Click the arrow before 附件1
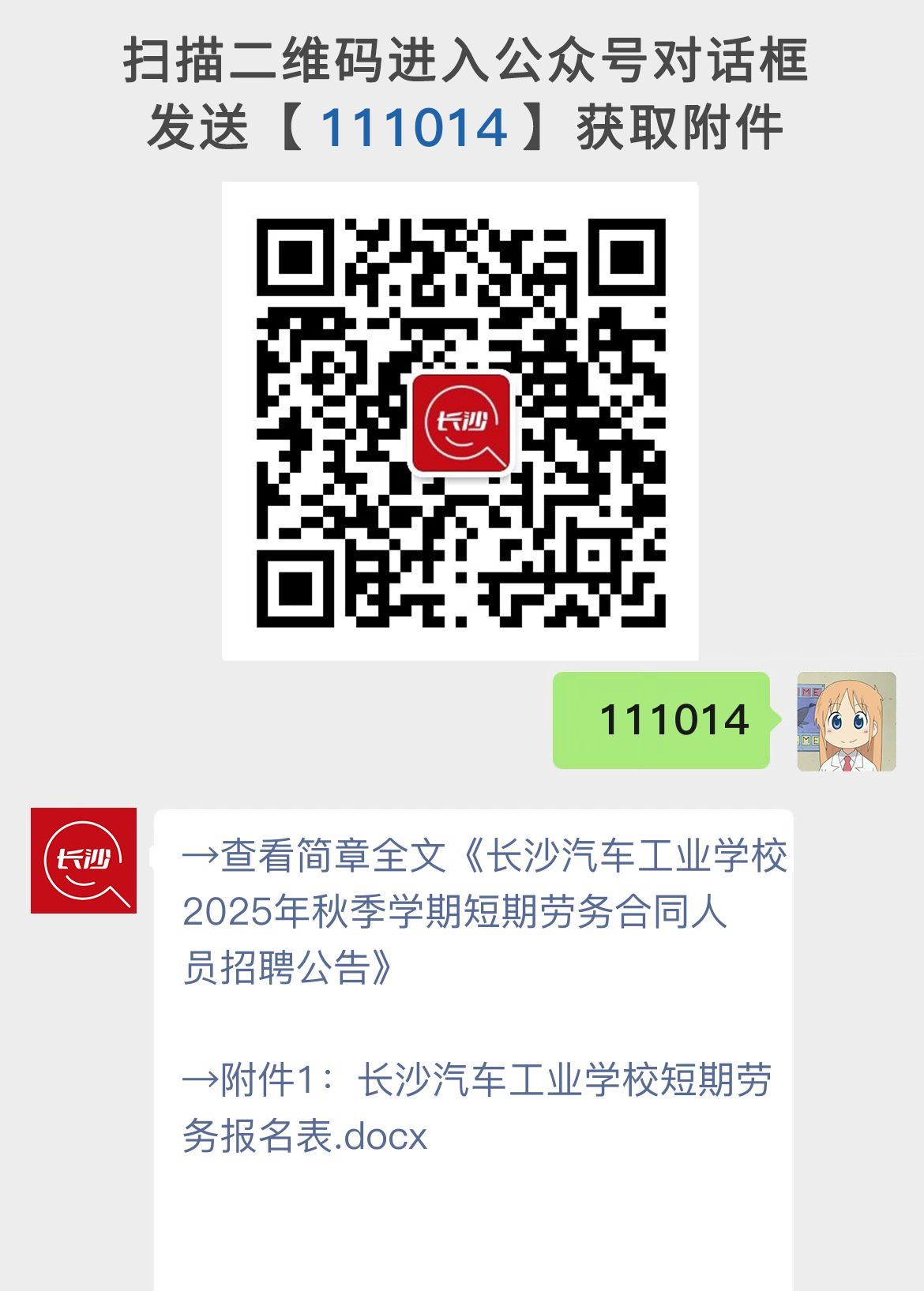Screen dimensions: 924x1291 click(203, 1079)
